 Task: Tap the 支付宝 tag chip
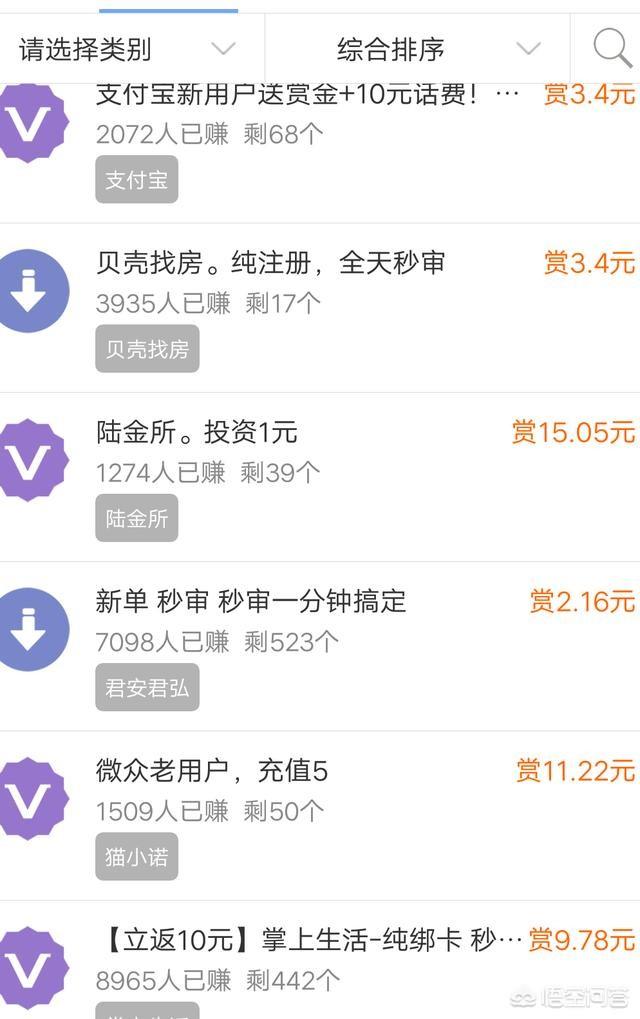(x=137, y=180)
